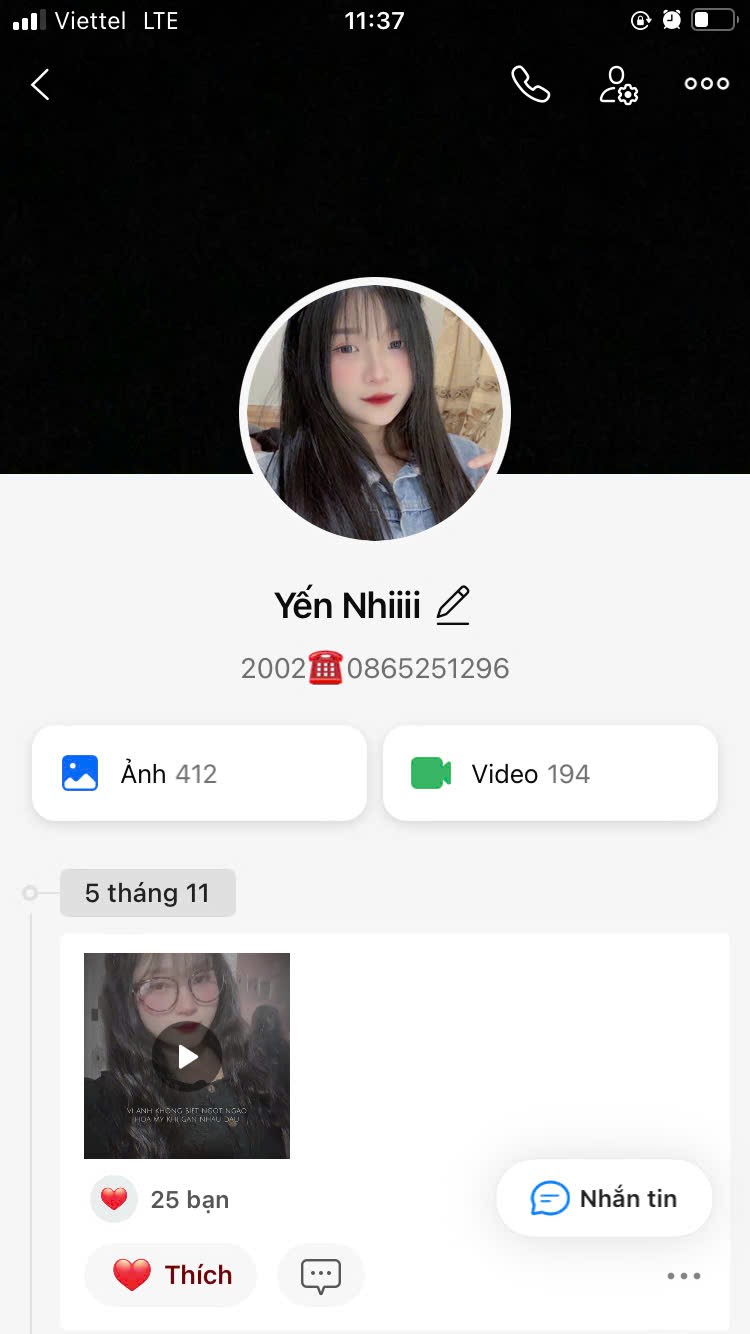Send a message via Nhắn tin
The width and height of the screenshot is (750, 1334).
pyautogui.click(x=604, y=1198)
